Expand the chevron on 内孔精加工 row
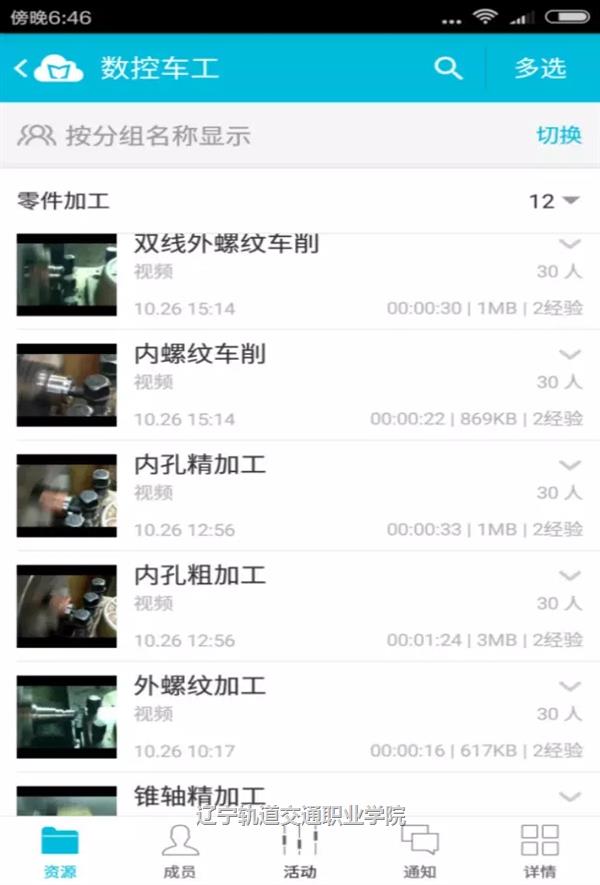The height and width of the screenshot is (885, 600). coord(569,465)
